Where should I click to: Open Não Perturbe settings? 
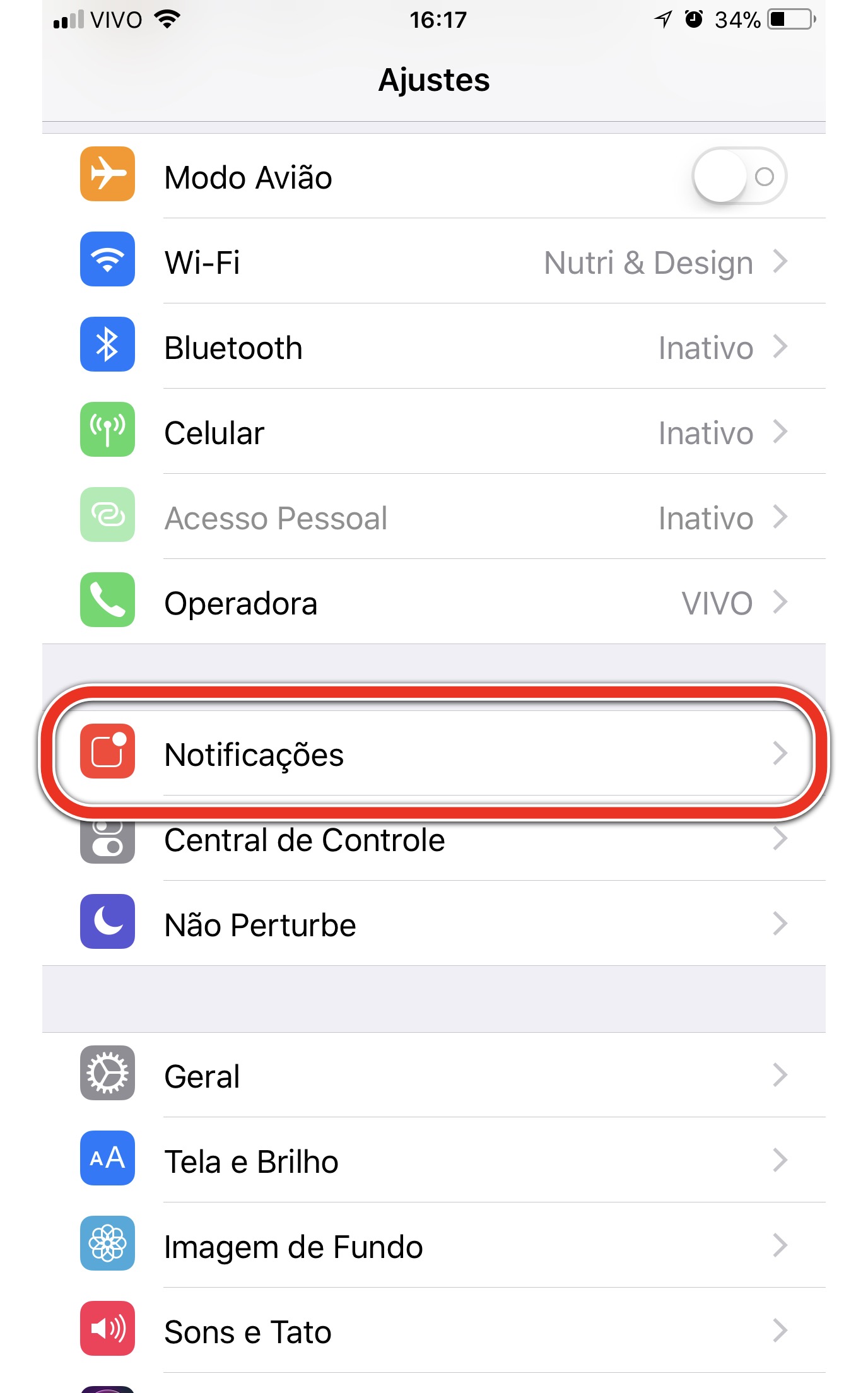[434, 924]
